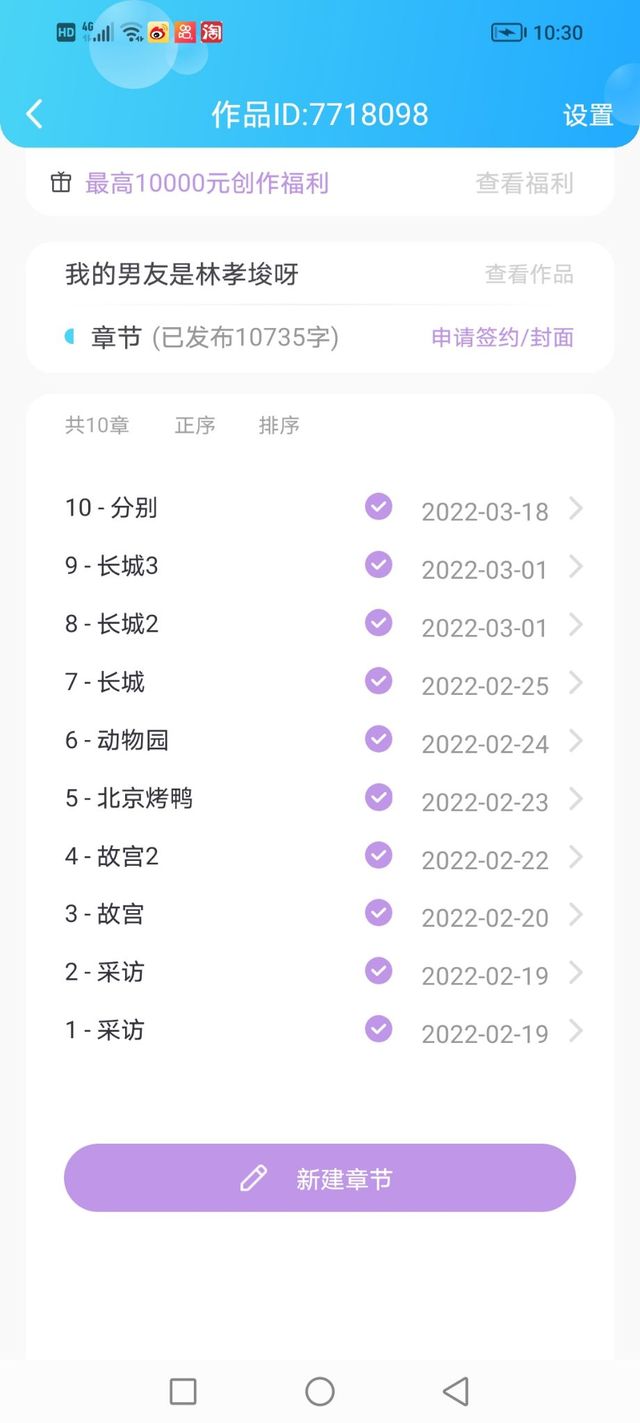Tap 查看作品 to view the work
640x1423 pixels.
pyautogui.click(x=529, y=274)
